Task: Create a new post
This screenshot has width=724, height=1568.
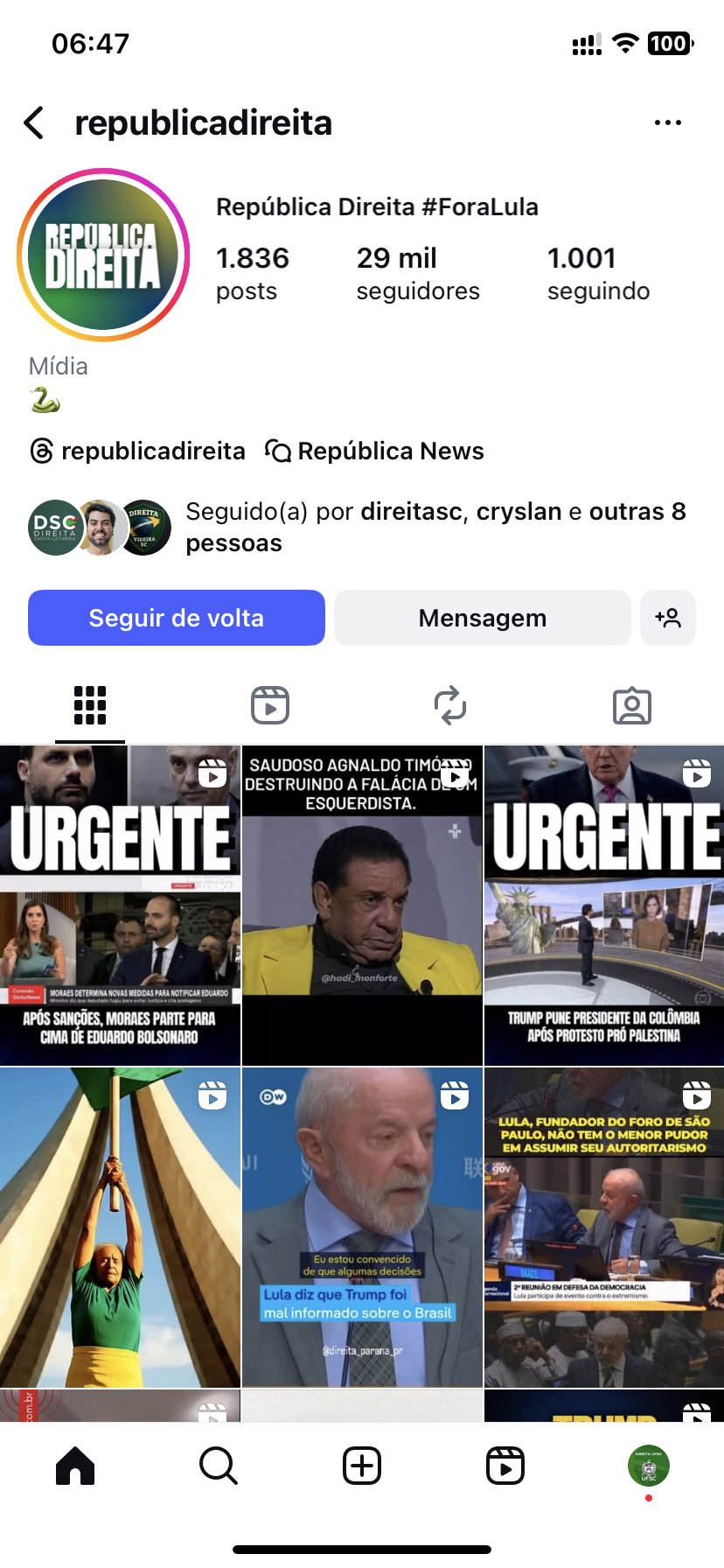Action: (x=362, y=1466)
